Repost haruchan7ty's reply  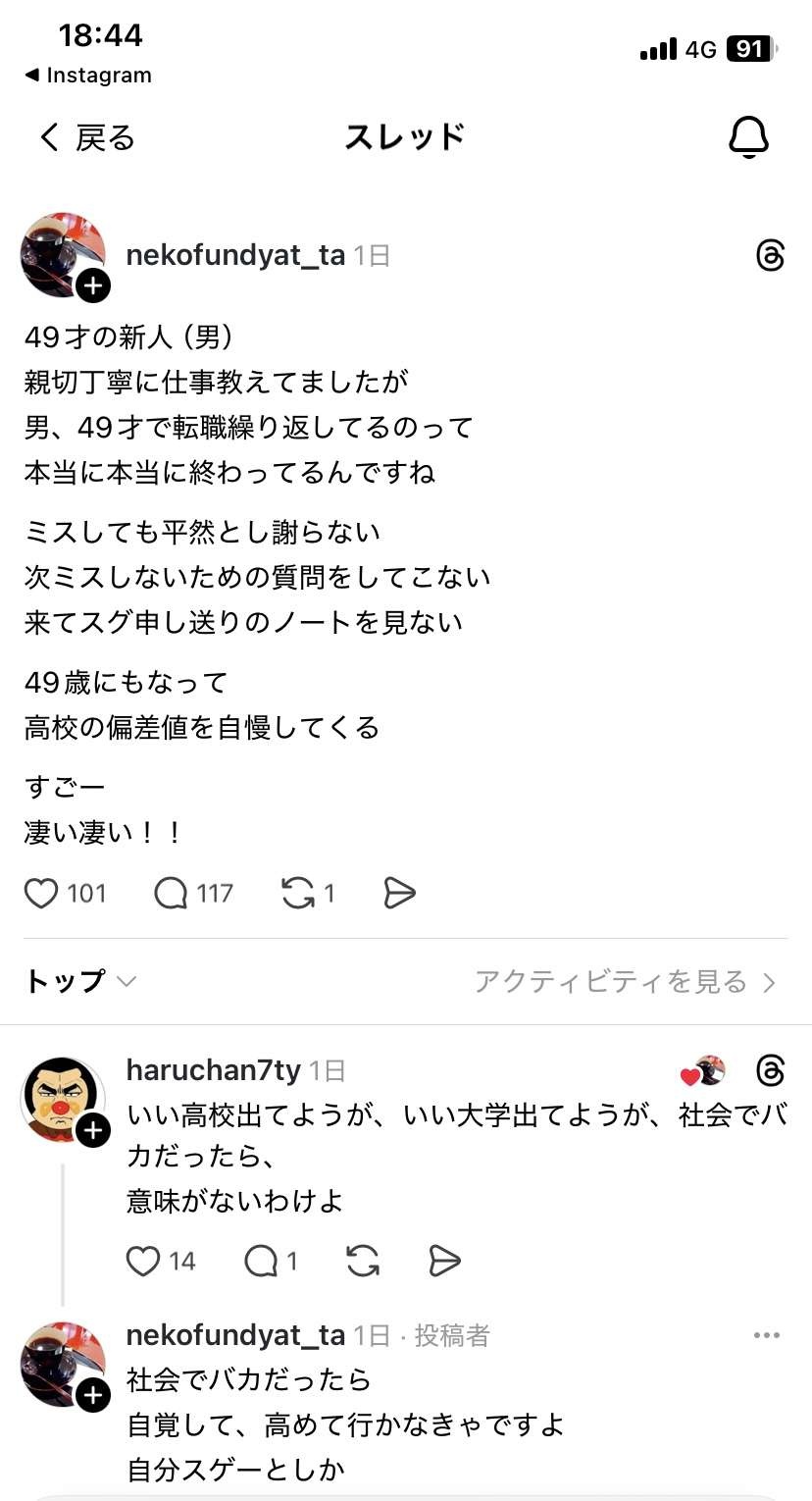pos(363,1261)
